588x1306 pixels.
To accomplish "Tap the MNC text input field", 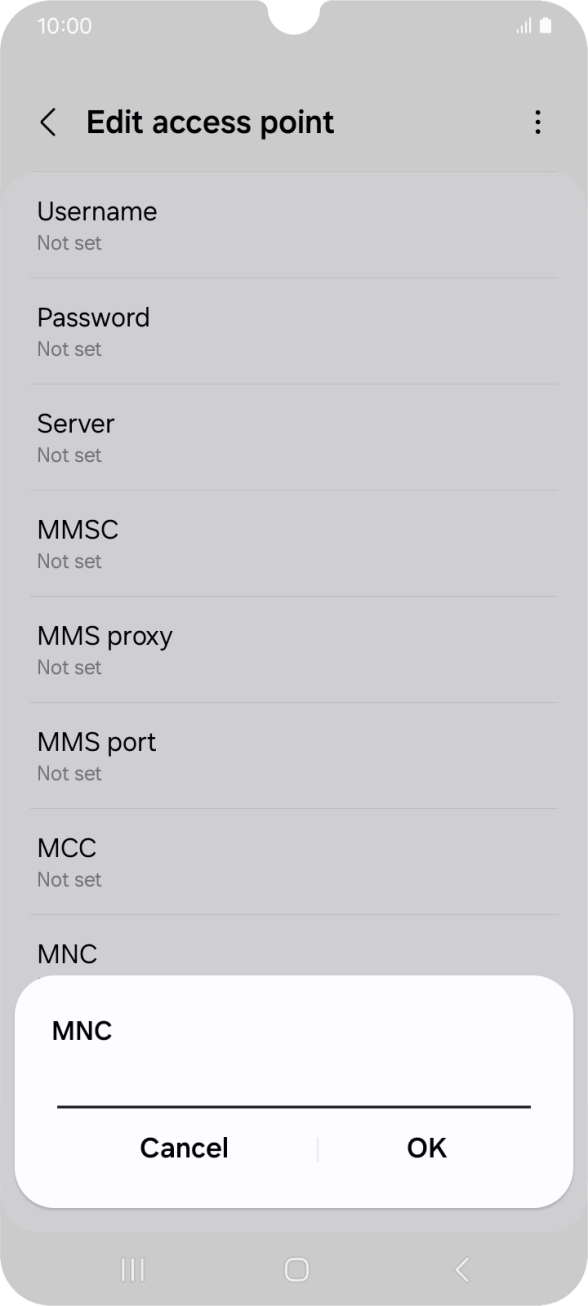I will pyautogui.click(x=293, y=1086).
